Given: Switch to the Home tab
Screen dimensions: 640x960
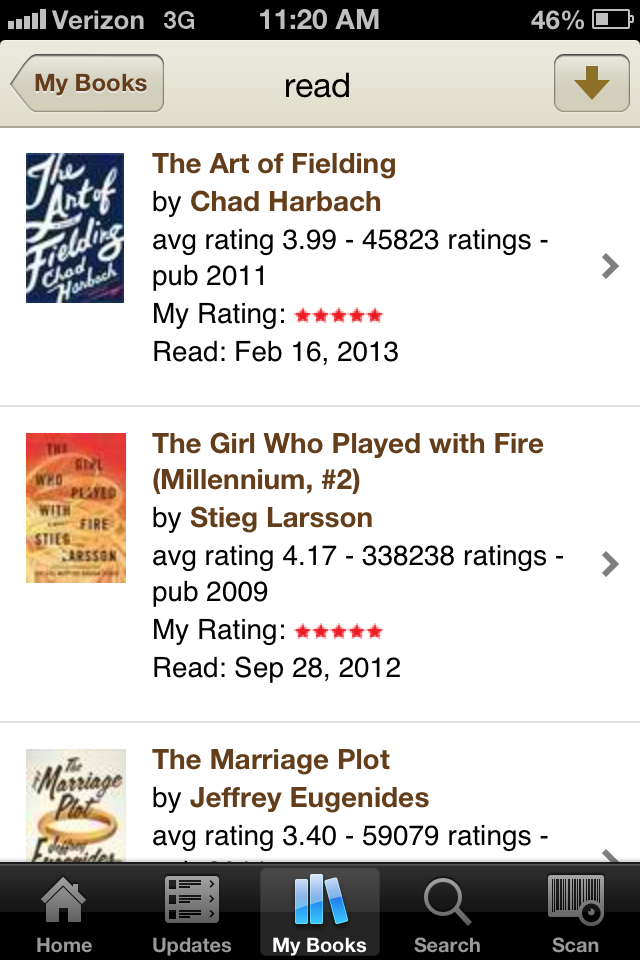Looking at the screenshot, I should click(x=64, y=913).
